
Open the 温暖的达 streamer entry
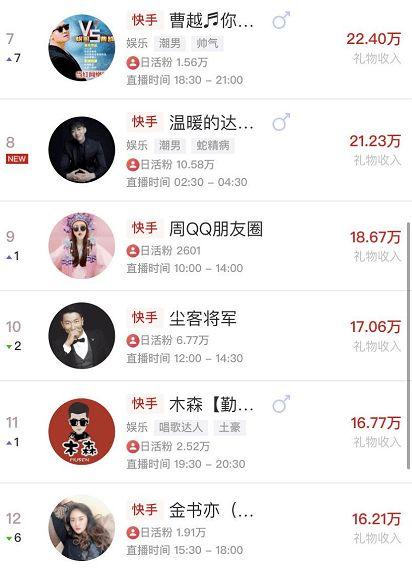pyautogui.click(x=206, y=150)
